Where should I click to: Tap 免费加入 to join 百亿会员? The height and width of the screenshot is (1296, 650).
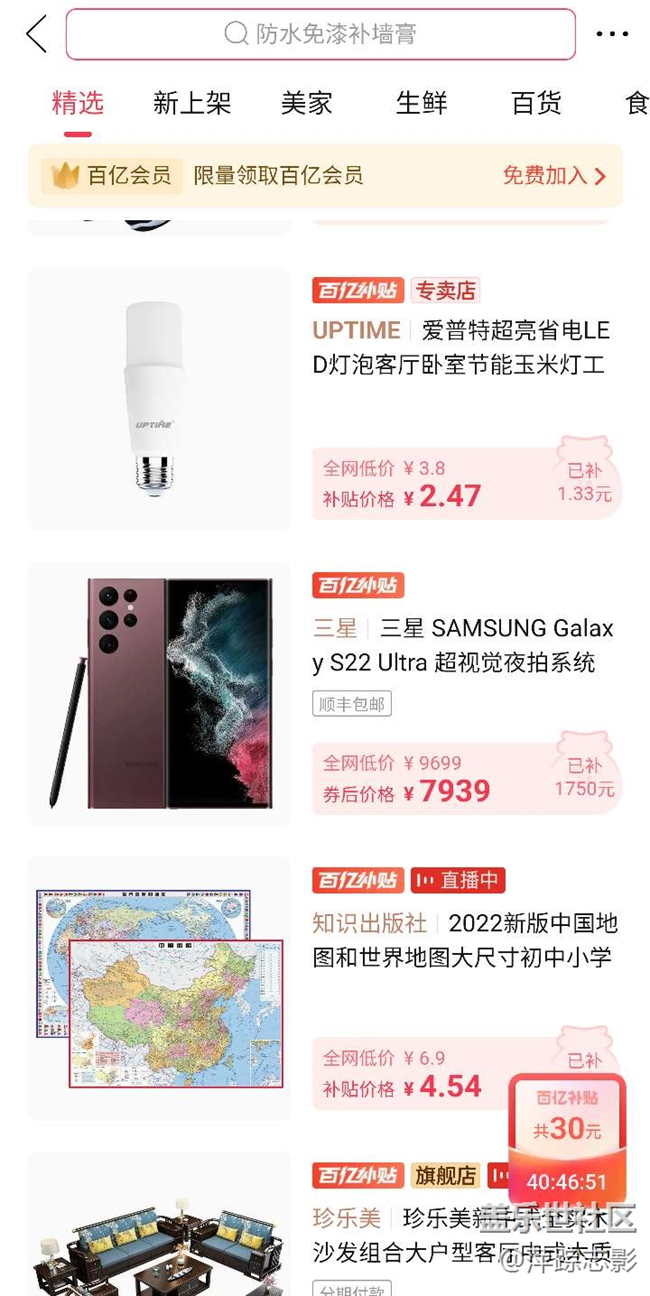tap(554, 176)
